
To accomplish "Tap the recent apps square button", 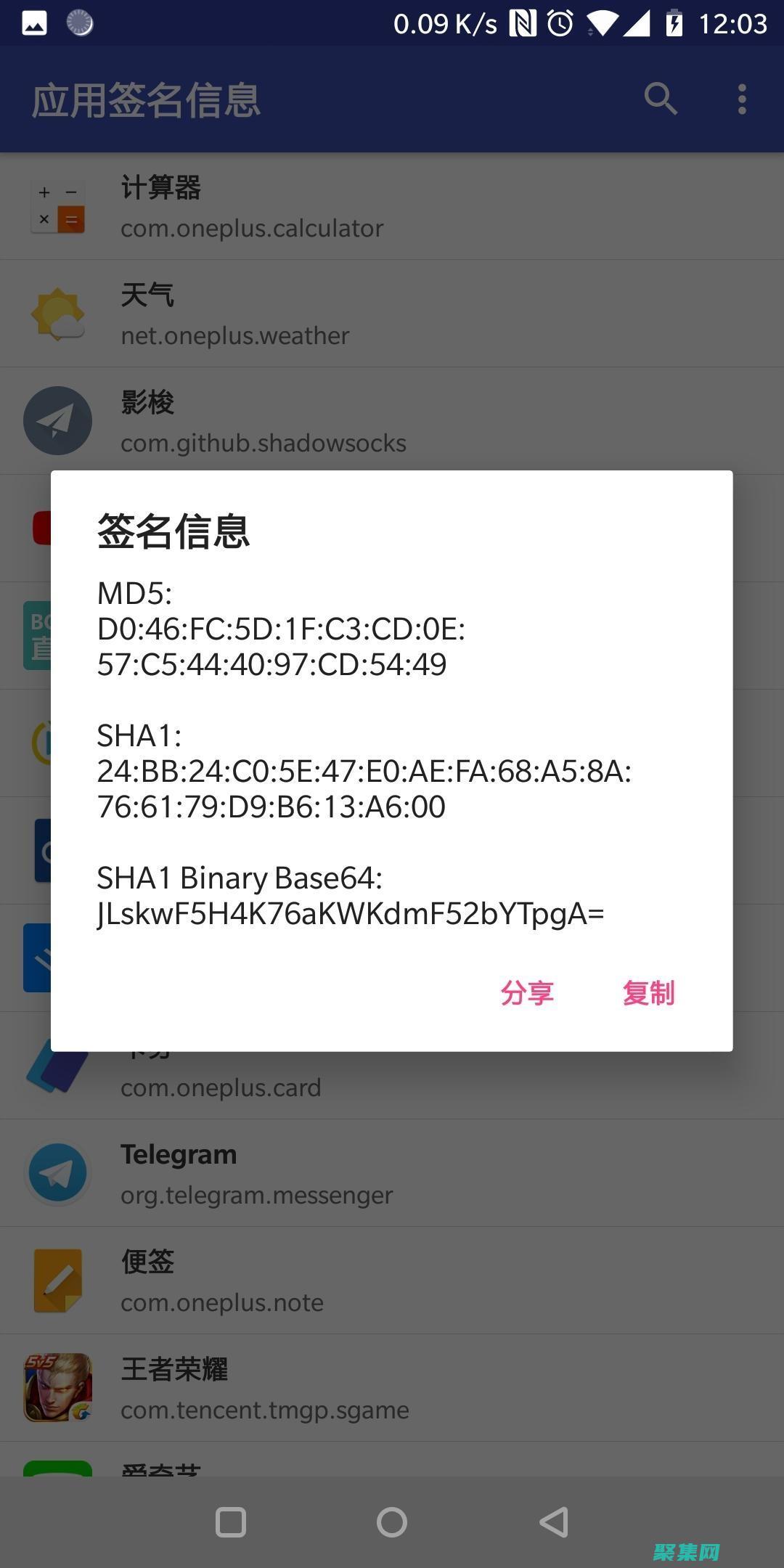I will coord(231,1524).
